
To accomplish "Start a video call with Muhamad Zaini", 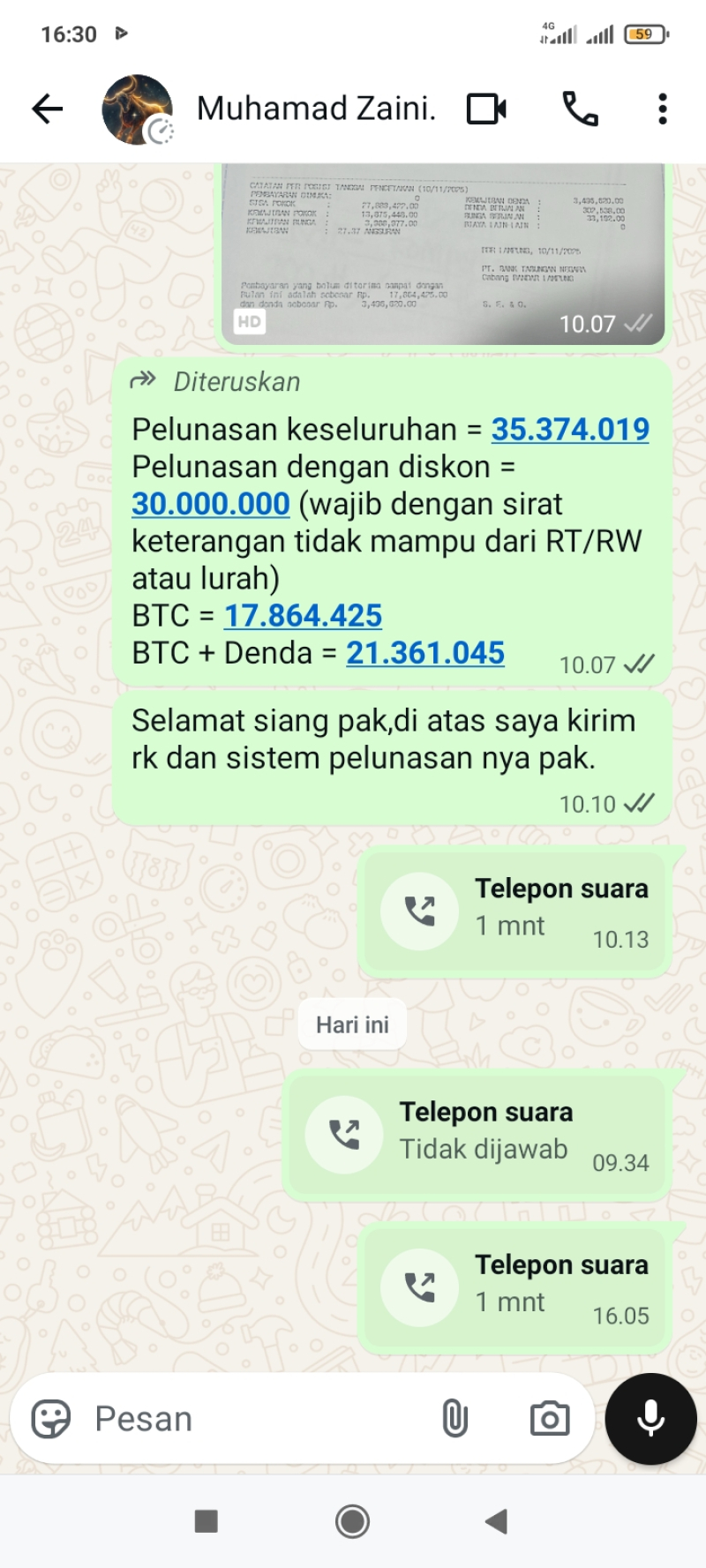I will (x=486, y=109).
